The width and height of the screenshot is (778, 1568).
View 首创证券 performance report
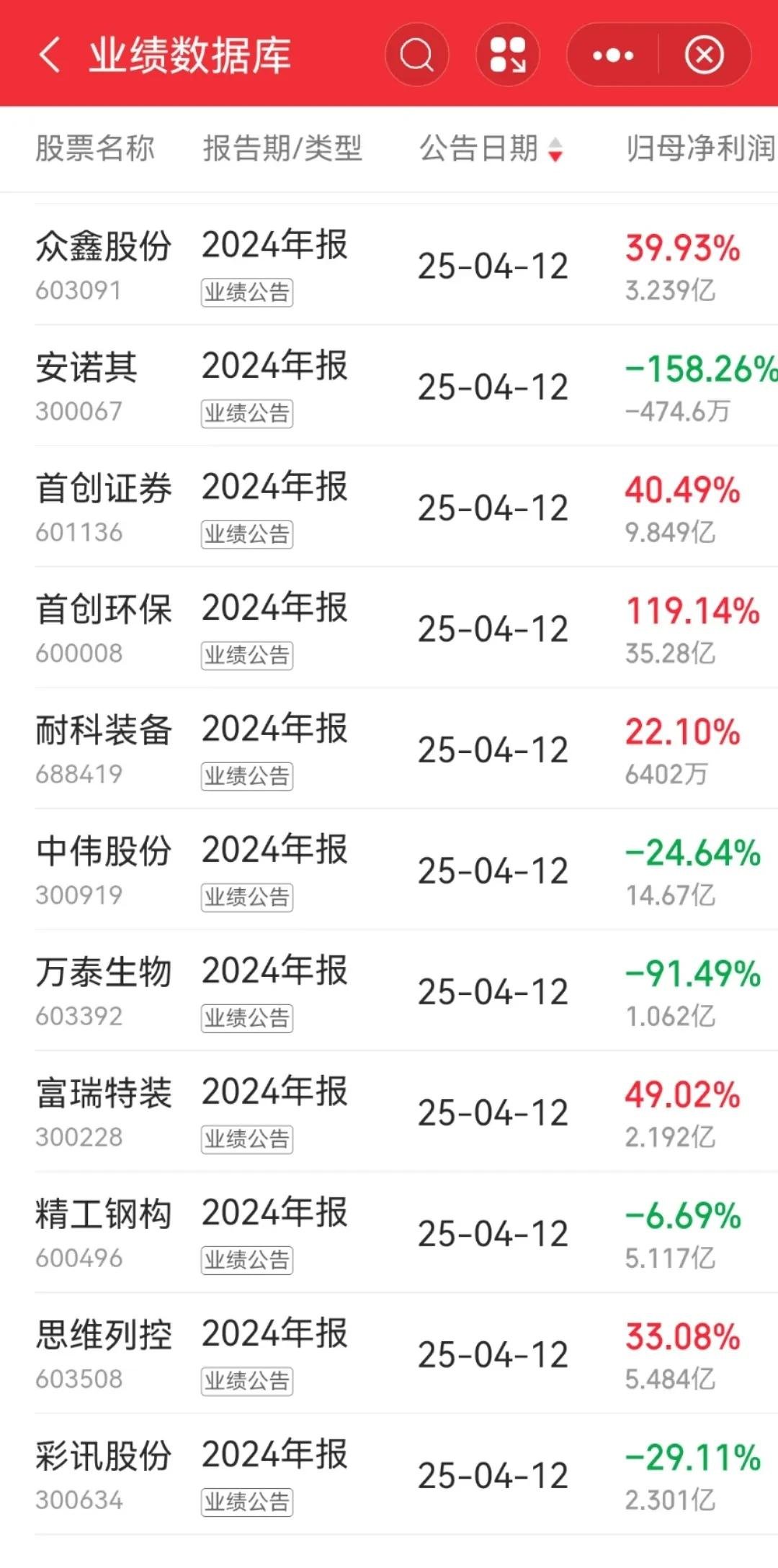tap(104, 487)
